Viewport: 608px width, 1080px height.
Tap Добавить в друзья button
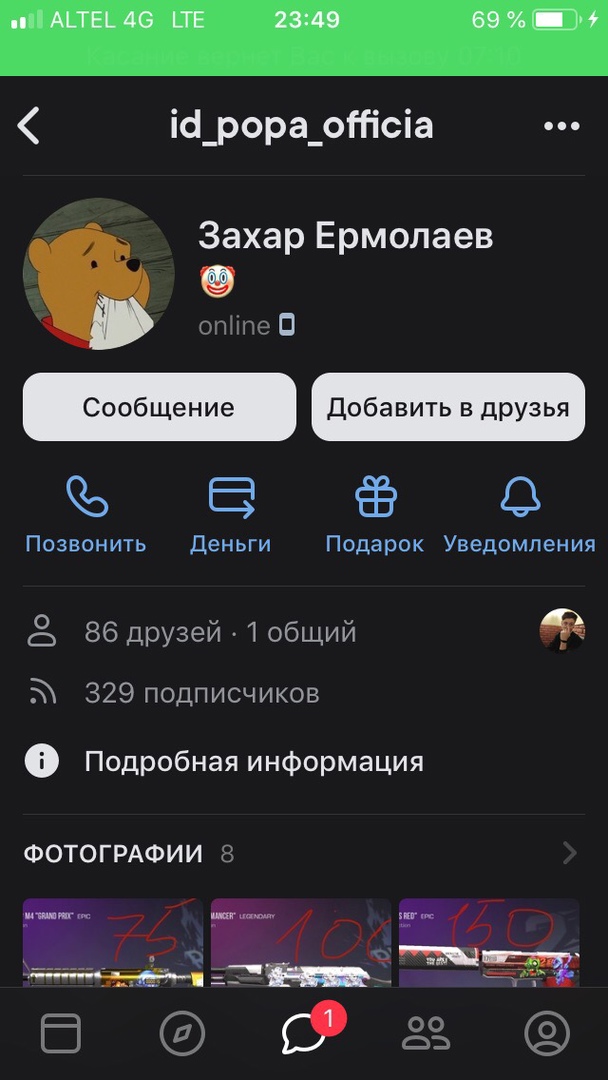(x=448, y=407)
